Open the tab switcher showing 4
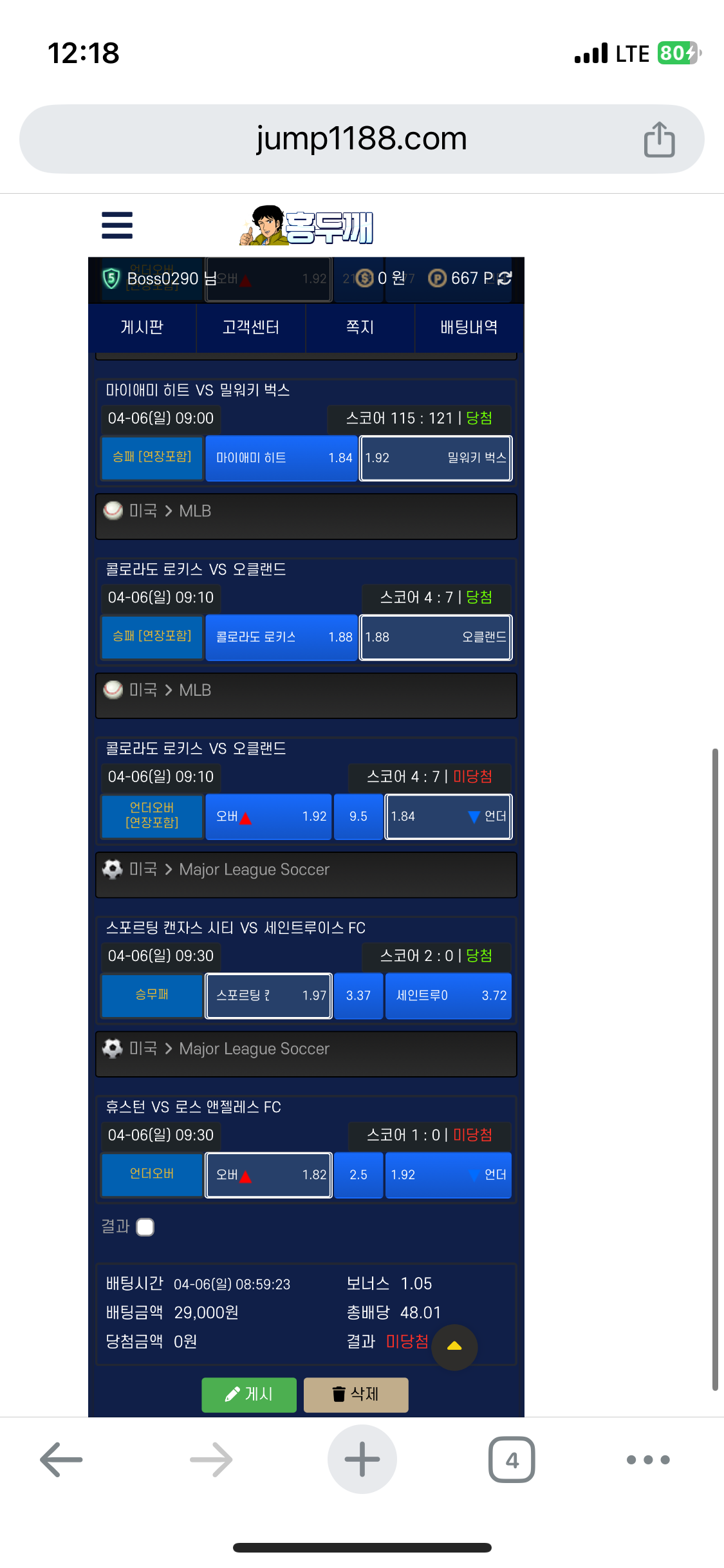Screen dimensions: 724x1568 [x=512, y=1460]
